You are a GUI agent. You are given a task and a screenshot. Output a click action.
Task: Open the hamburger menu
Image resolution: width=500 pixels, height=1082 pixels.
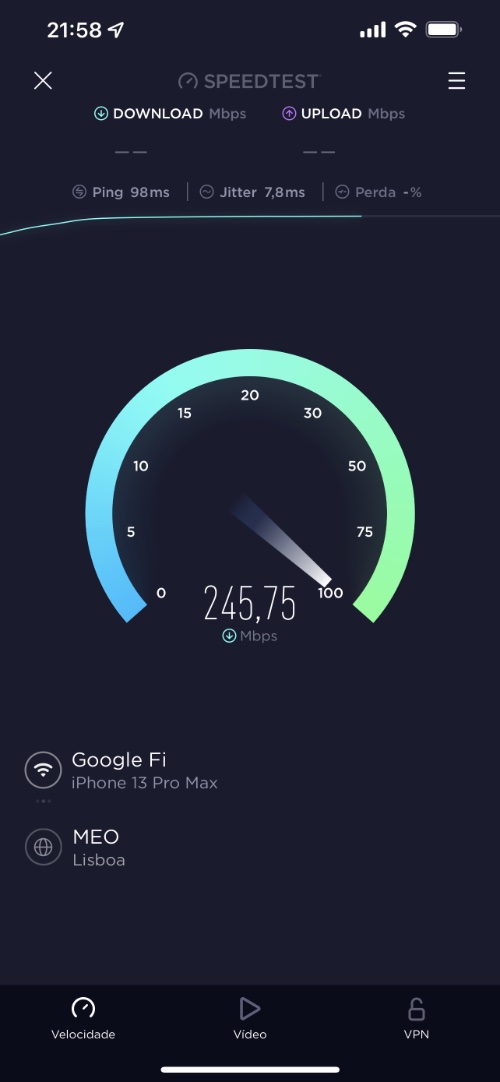pyautogui.click(x=457, y=81)
